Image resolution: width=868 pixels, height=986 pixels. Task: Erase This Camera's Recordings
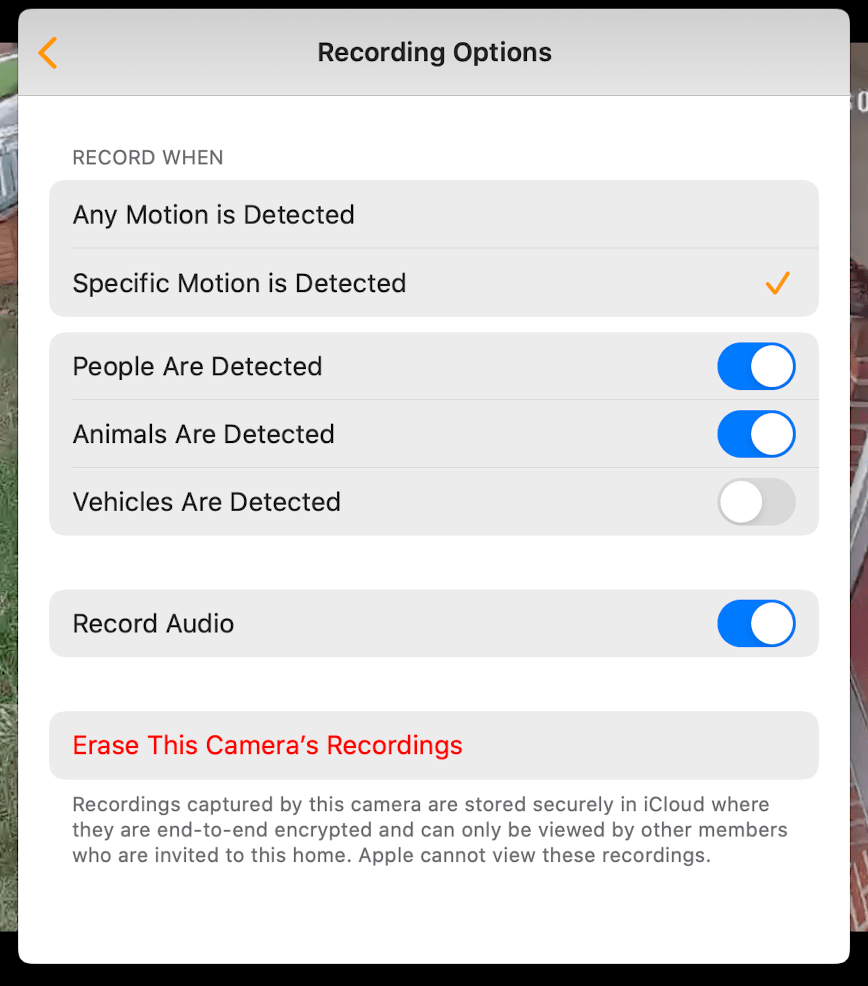point(268,746)
